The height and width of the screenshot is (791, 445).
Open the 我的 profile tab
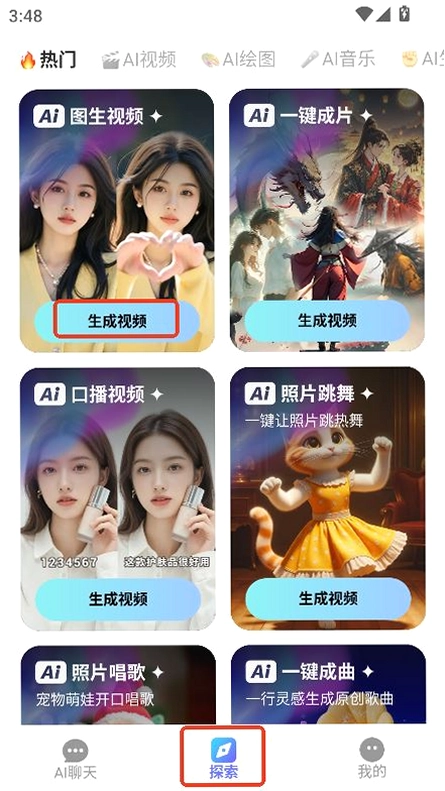click(372, 759)
